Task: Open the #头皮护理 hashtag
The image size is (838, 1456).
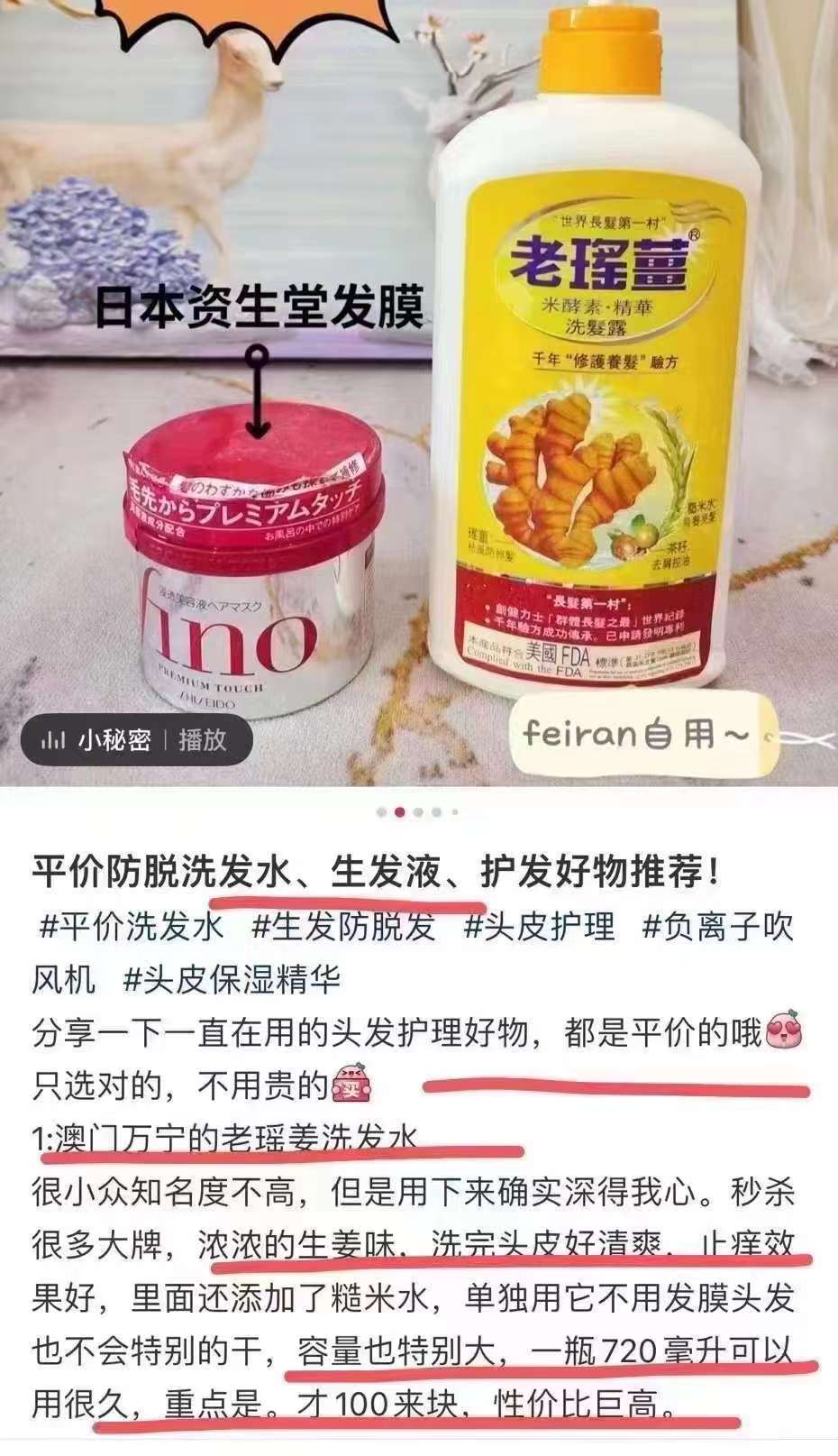Action: tap(538, 926)
